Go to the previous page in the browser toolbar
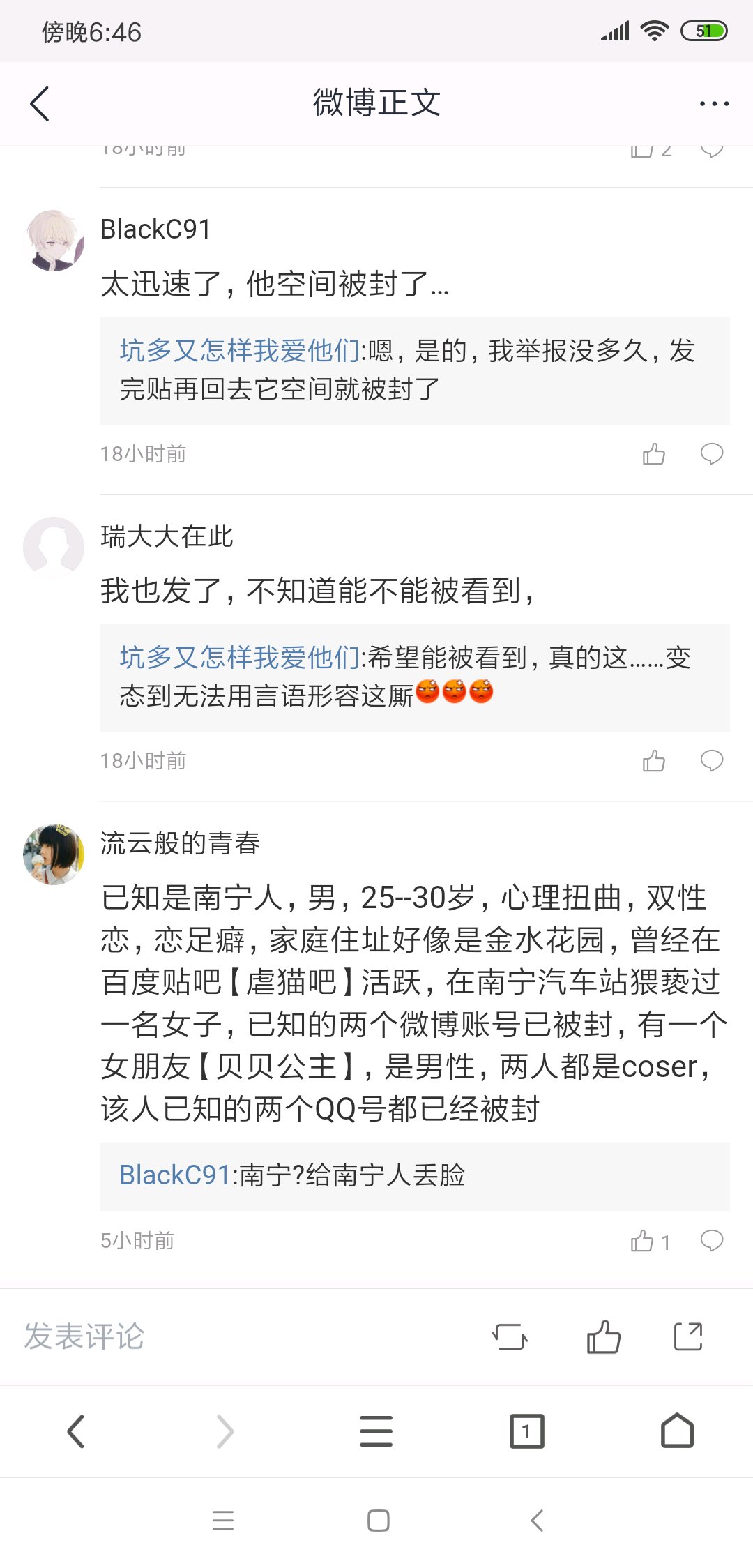This screenshot has height=1568, width=753. 75,1431
